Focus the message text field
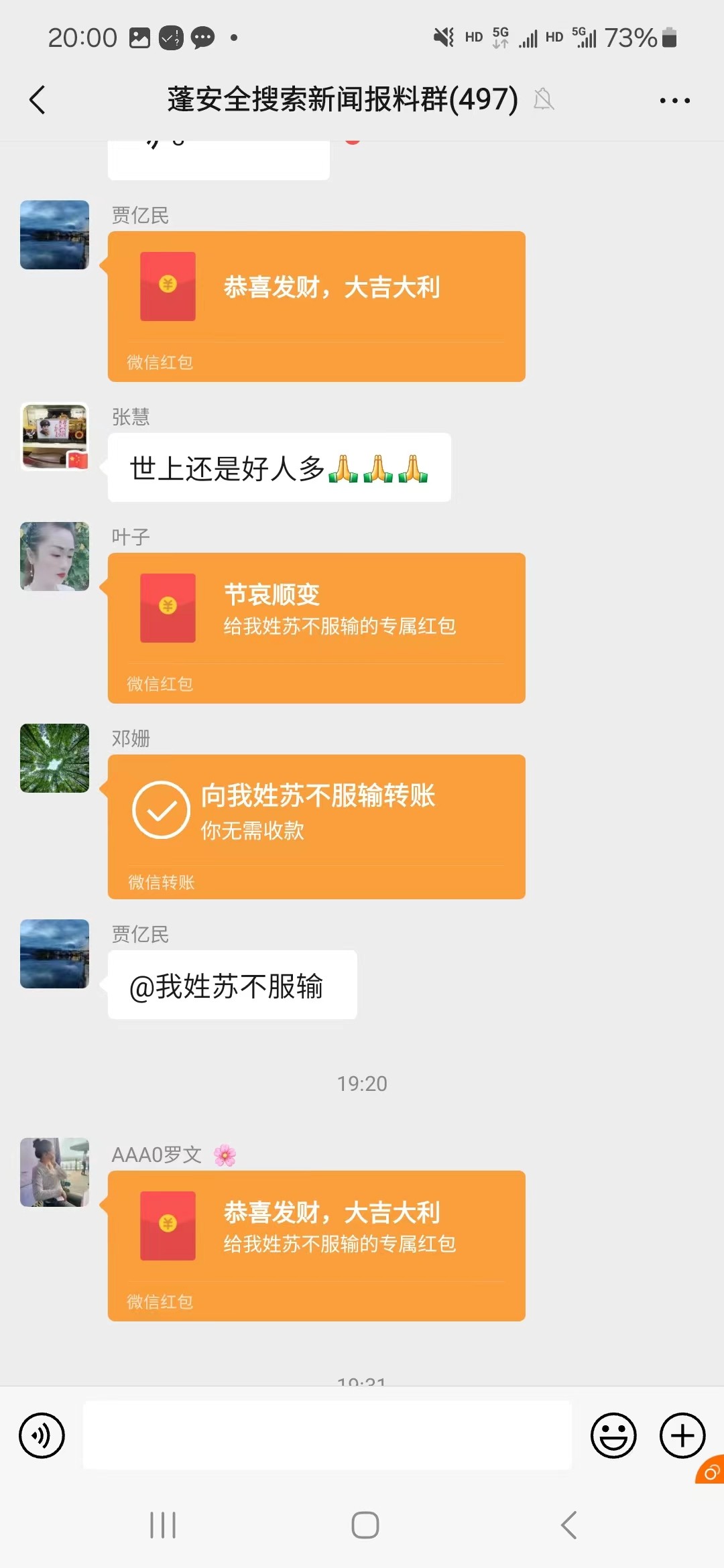The height and width of the screenshot is (1568, 724). click(327, 1435)
